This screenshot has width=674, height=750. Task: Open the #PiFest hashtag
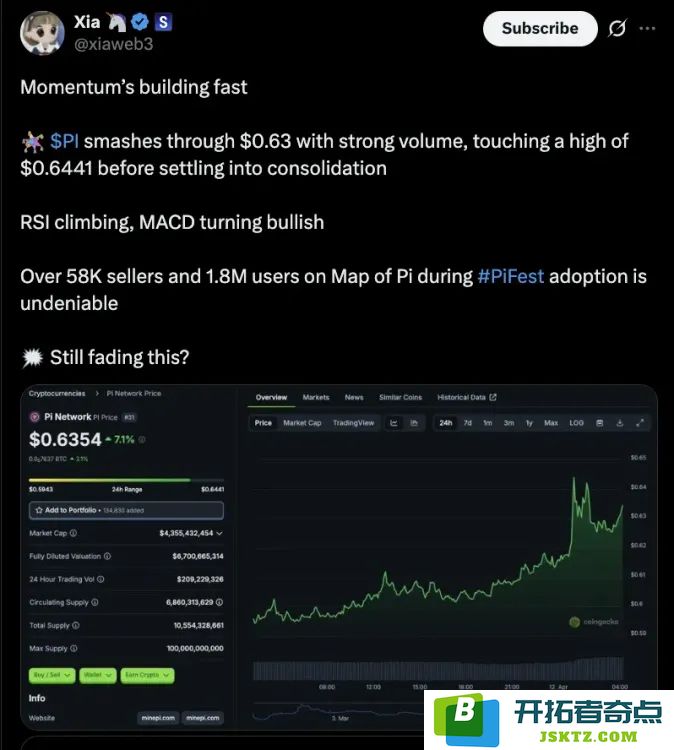tap(510, 276)
